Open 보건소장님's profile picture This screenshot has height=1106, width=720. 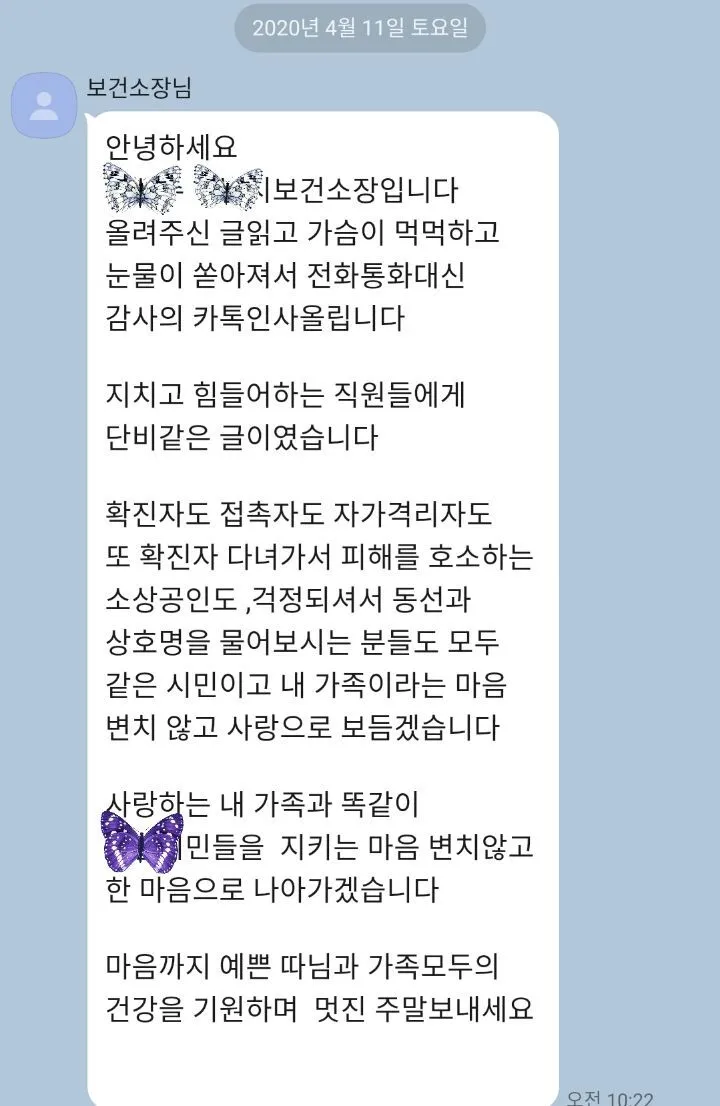tap(44, 106)
